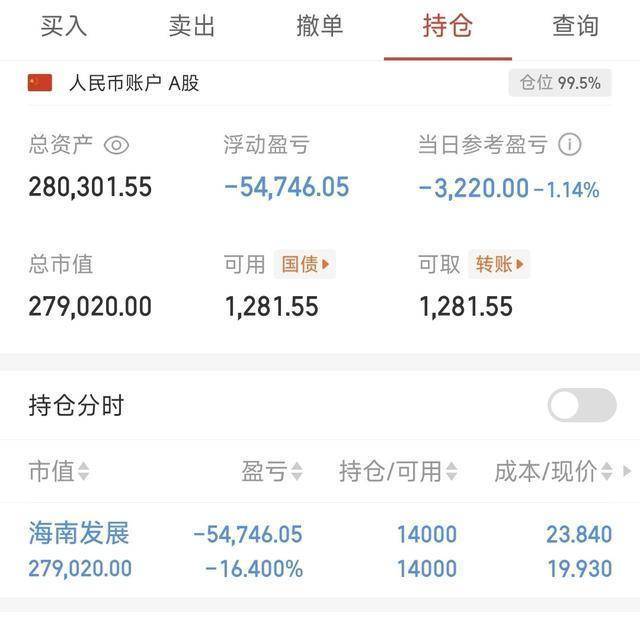
Task: Show more columns with the right arrow
Action: 627,470
